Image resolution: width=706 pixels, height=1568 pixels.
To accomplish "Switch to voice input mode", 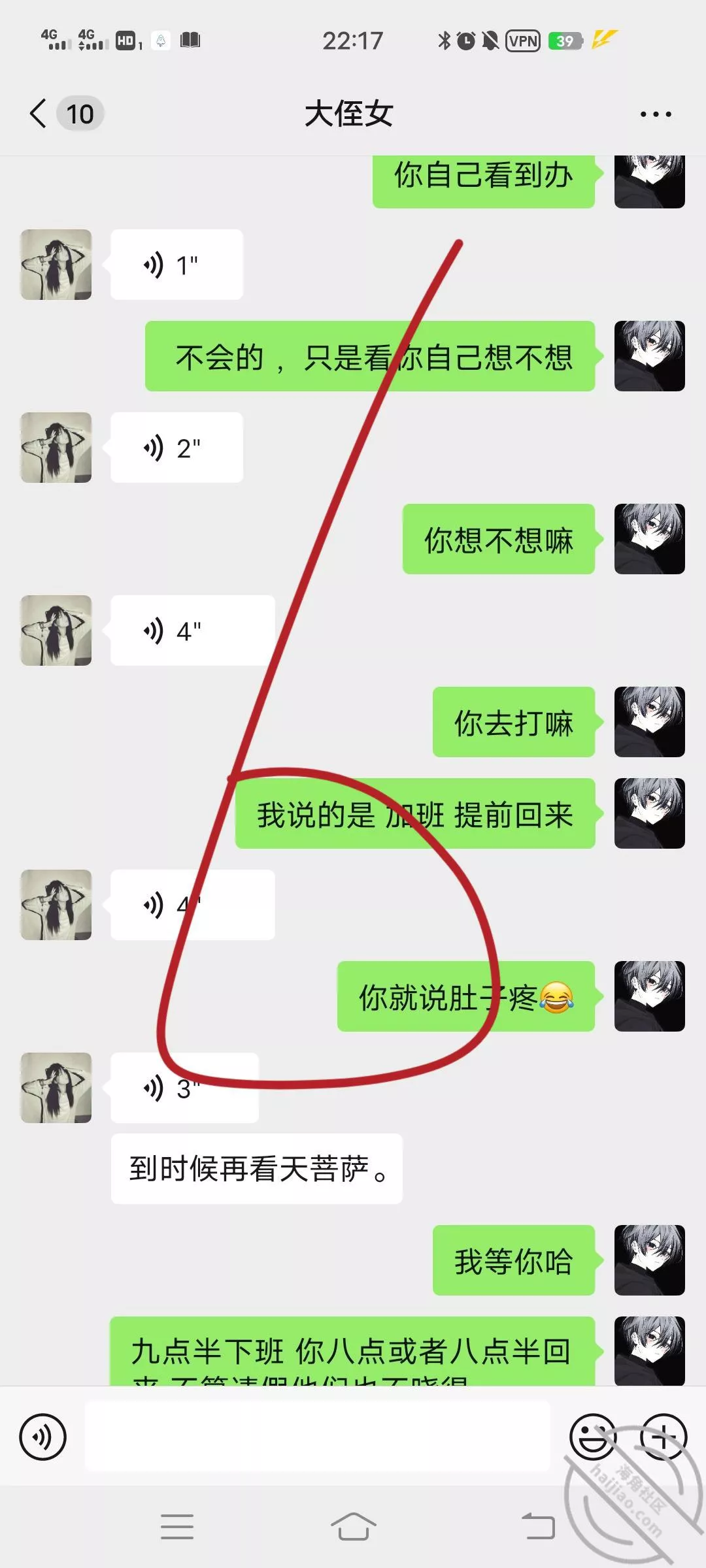I will tap(43, 1437).
